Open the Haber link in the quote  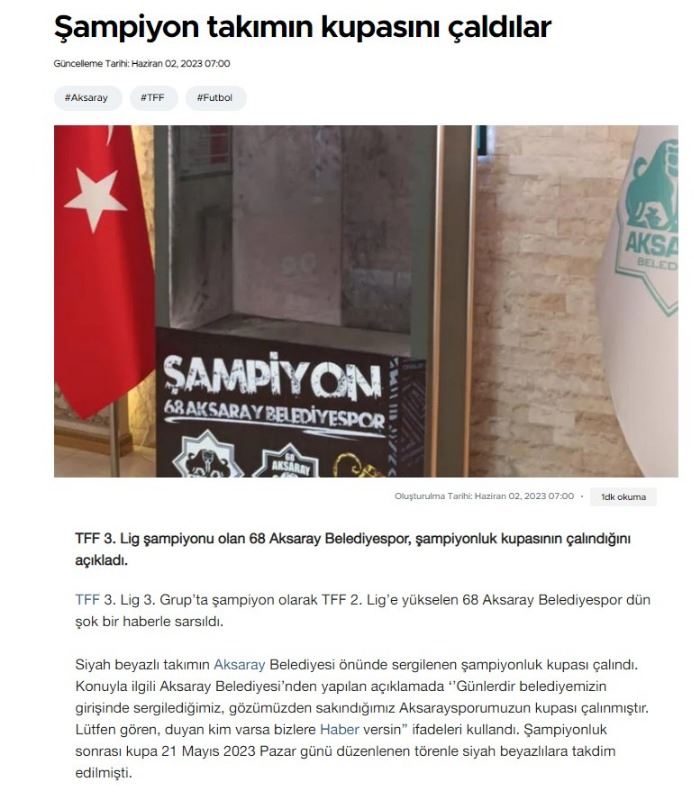[339, 729]
